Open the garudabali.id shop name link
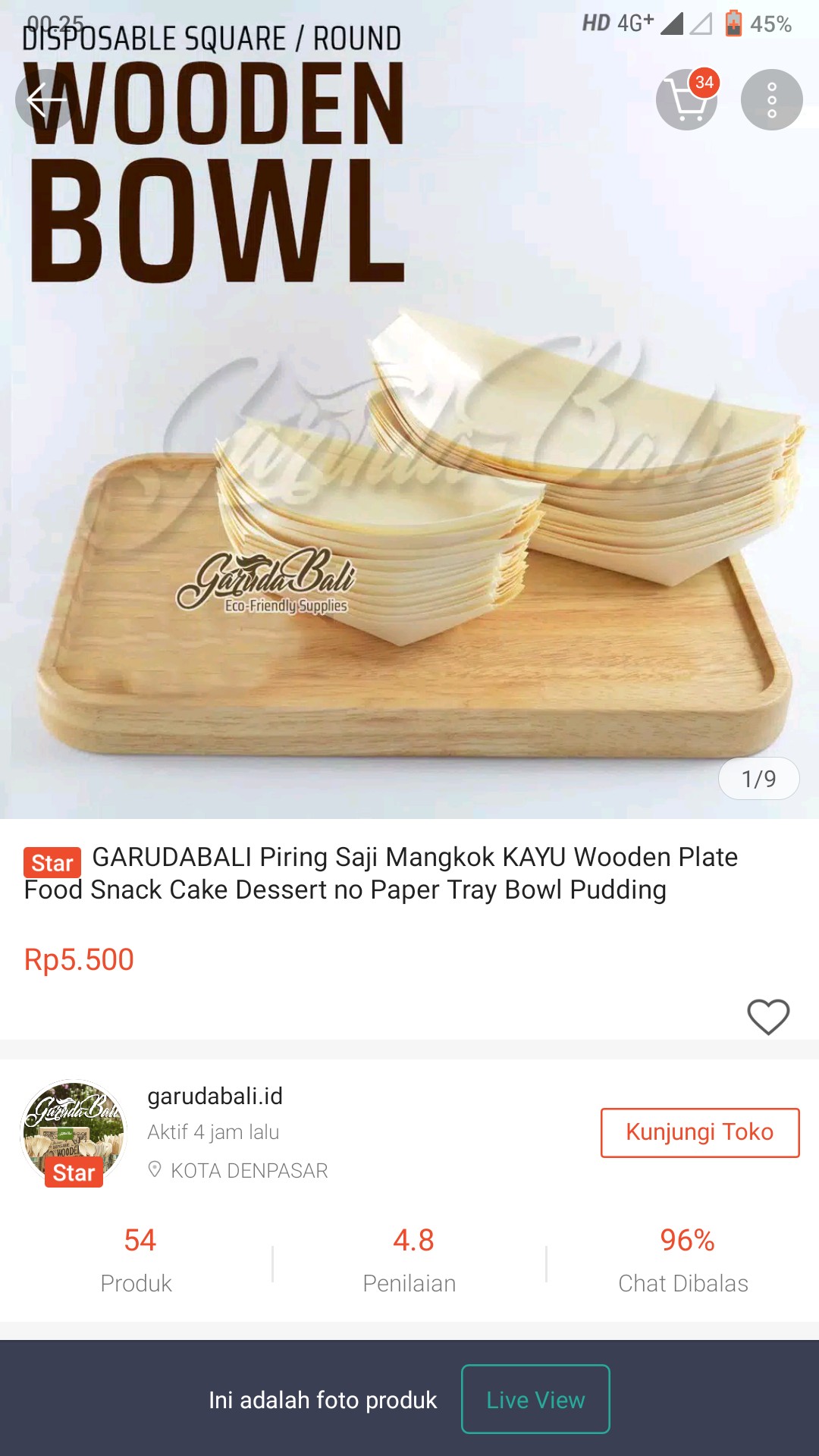819x1456 pixels. [x=213, y=1095]
